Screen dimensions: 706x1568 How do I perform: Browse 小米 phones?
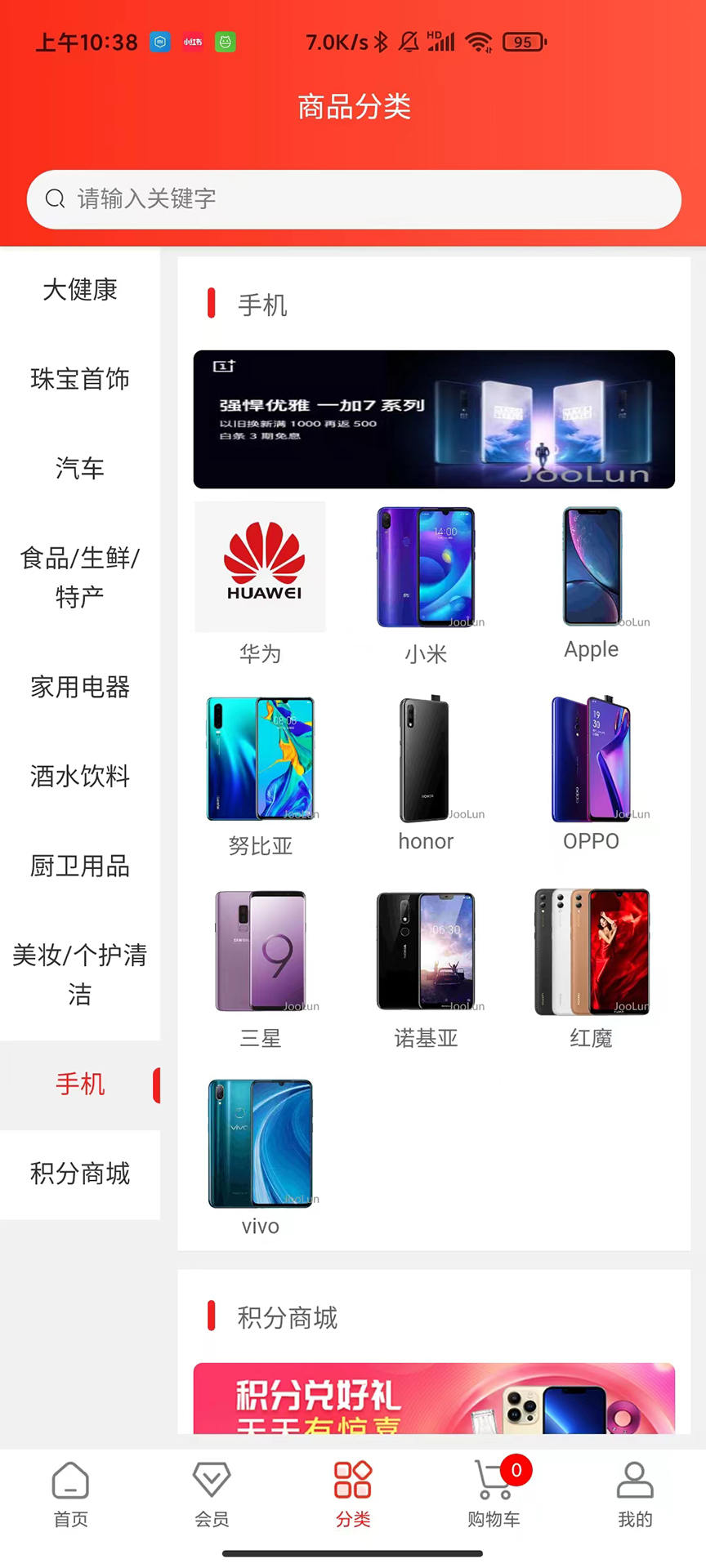pyautogui.click(x=426, y=582)
